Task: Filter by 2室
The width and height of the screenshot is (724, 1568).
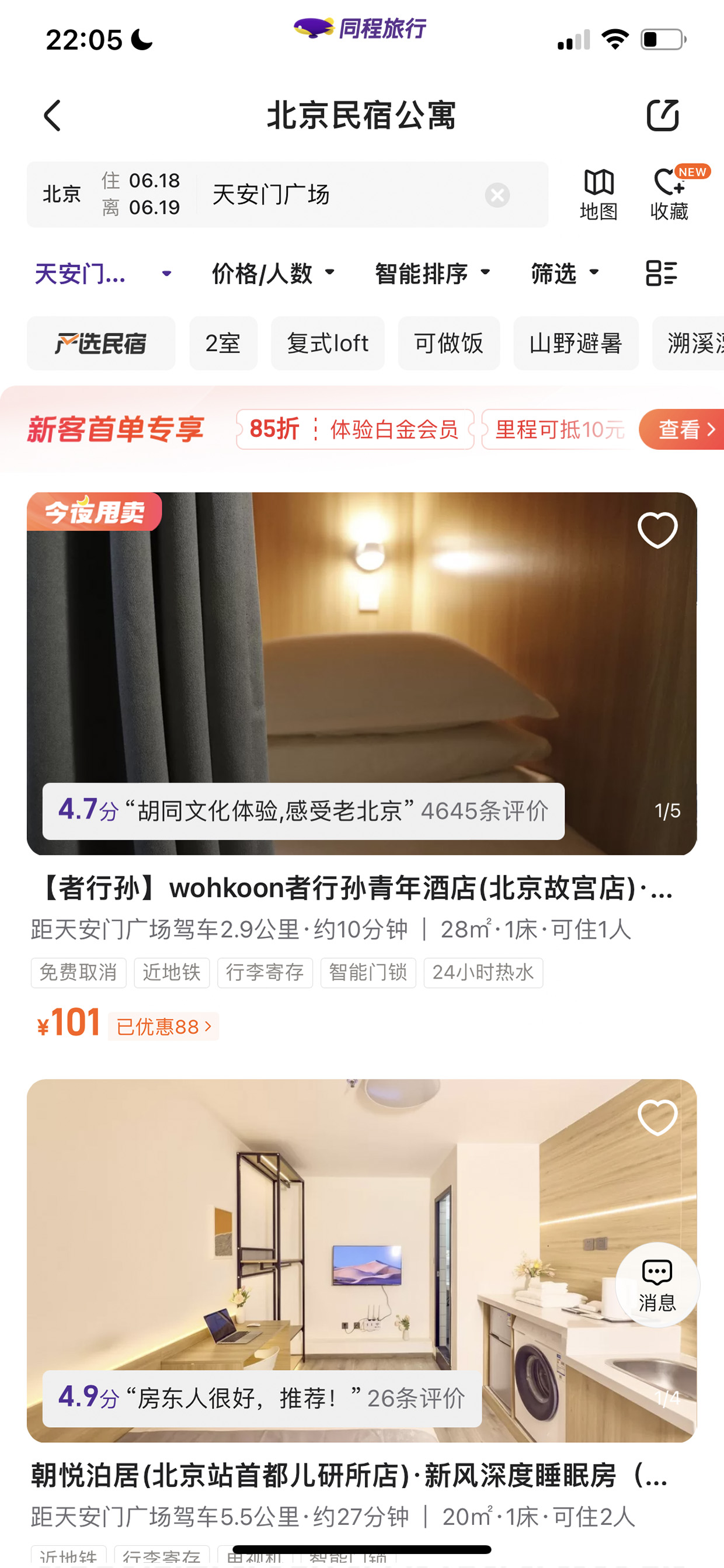Action: coord(223,344)
